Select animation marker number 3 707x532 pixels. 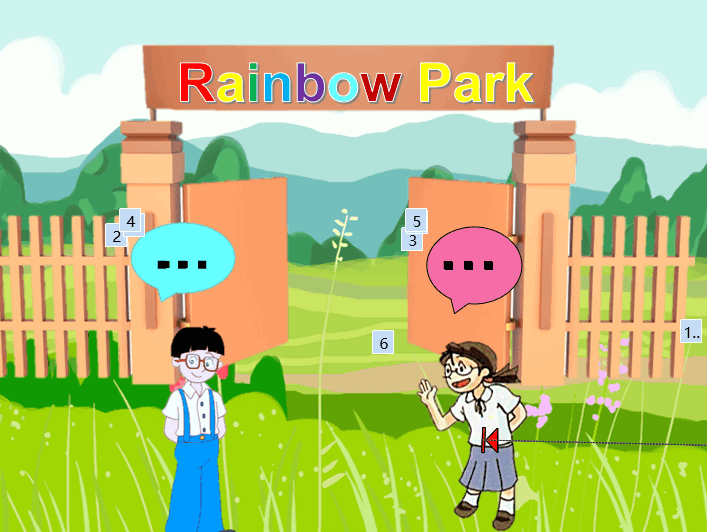pos(411,241)
